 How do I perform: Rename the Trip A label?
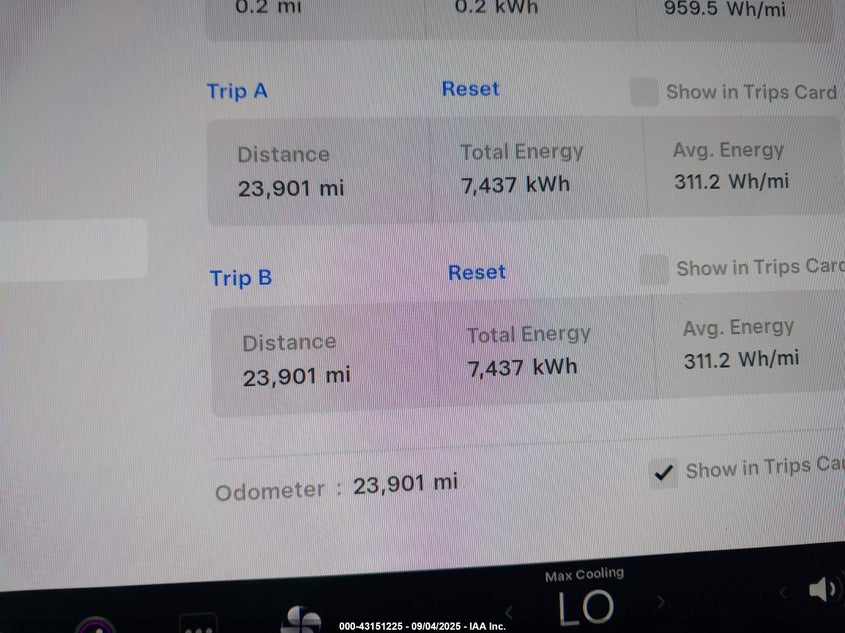(237, 91)
